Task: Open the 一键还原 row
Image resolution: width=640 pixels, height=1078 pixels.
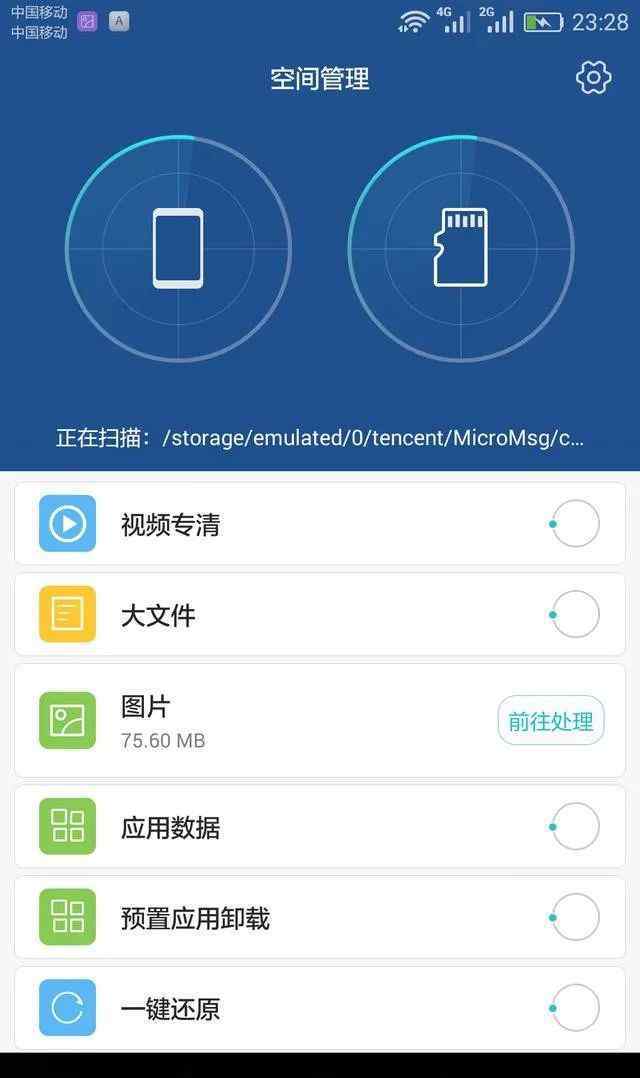Action: point(320,1008)
